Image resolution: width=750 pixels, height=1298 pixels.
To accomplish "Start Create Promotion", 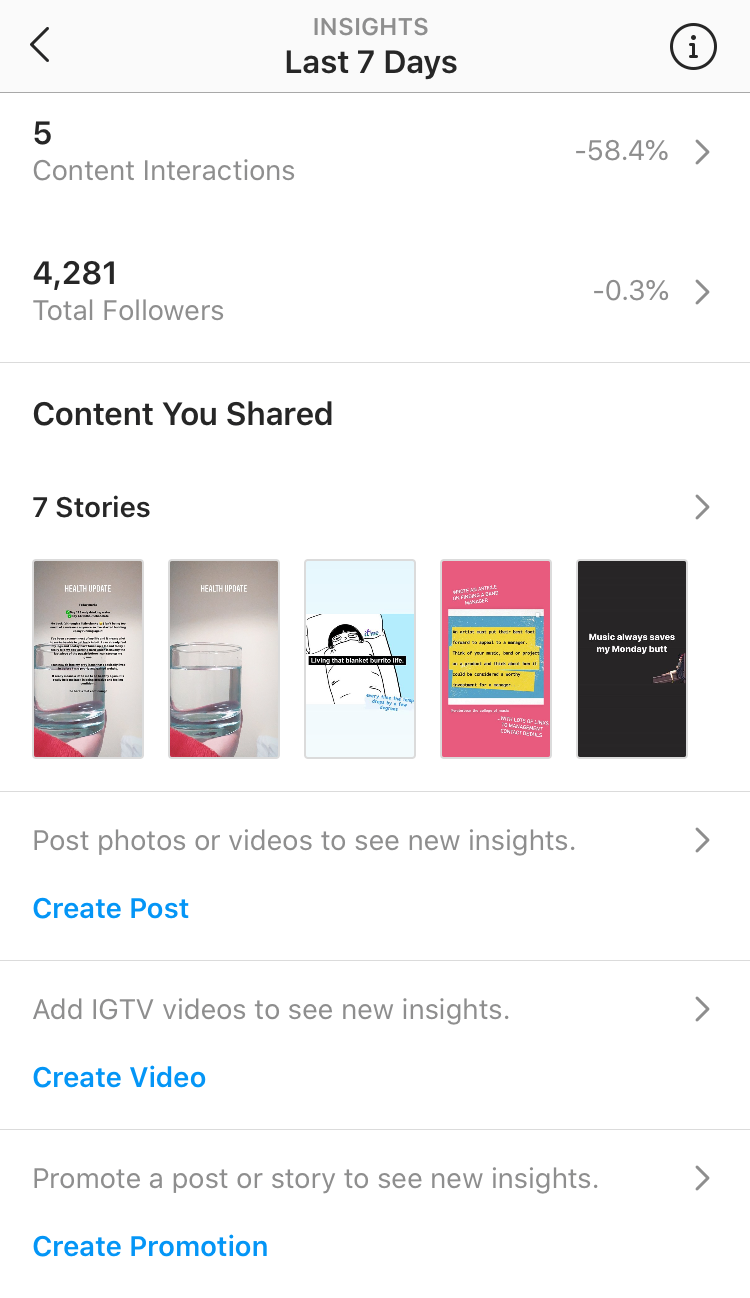I will (150, 1246).
